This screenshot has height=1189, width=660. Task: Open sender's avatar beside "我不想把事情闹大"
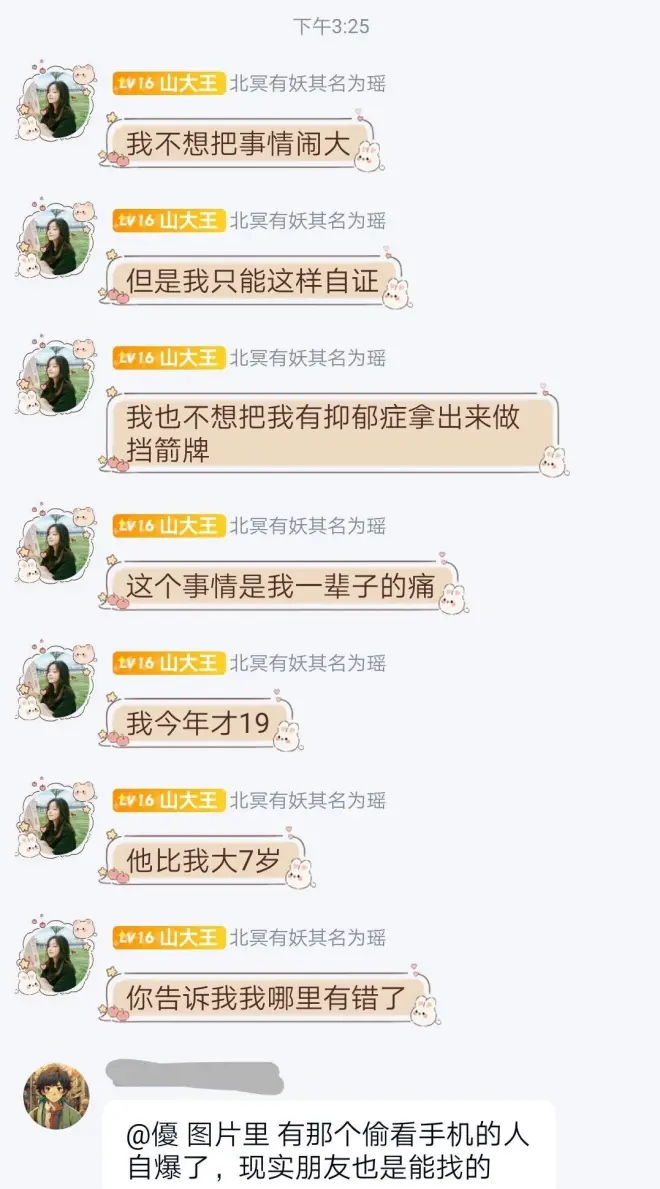[56, 105]
